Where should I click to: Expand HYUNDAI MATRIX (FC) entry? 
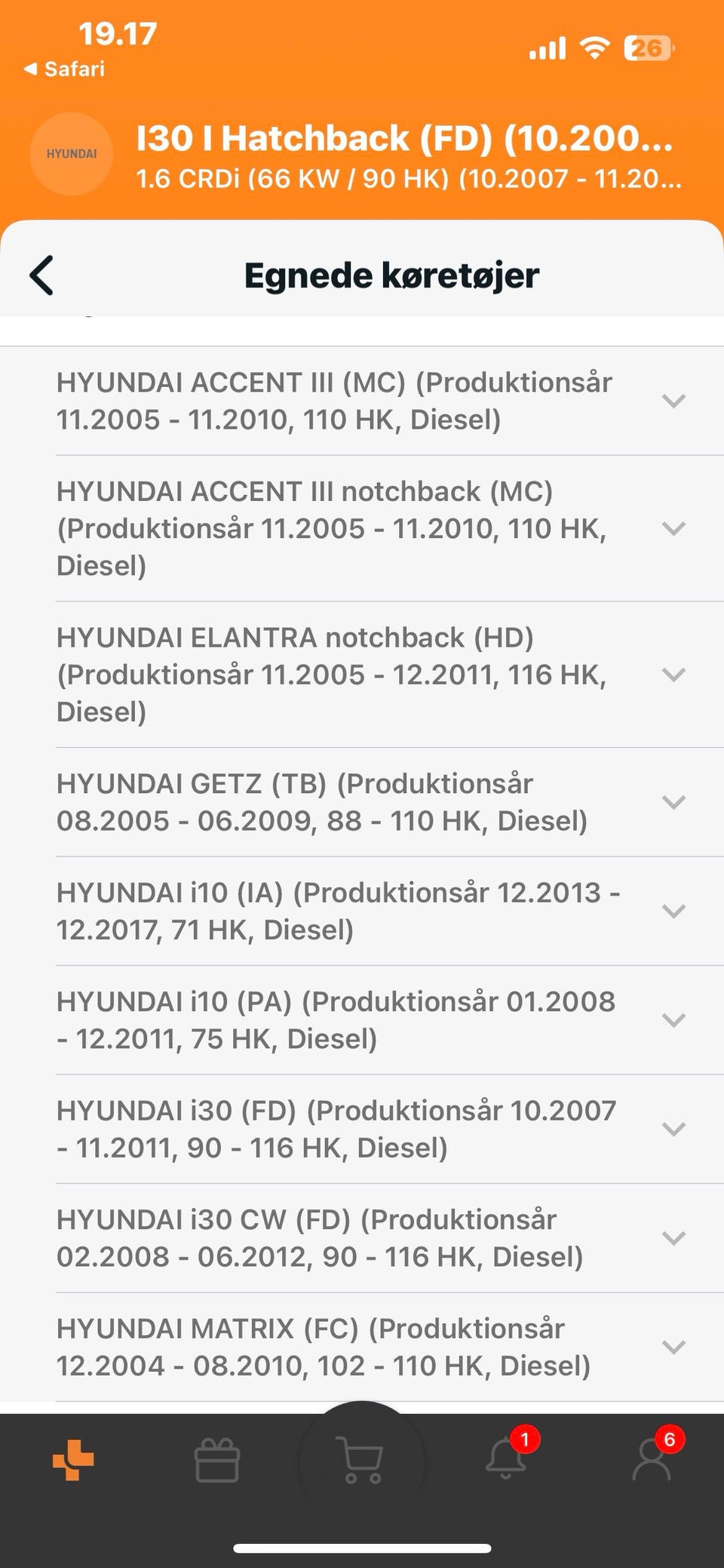click(673, 1347)
